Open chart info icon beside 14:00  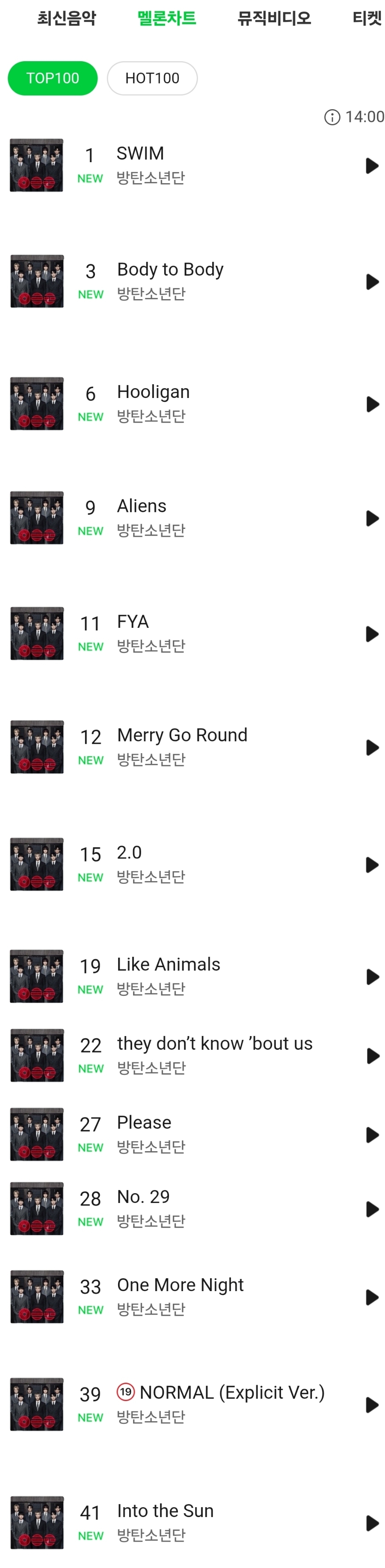pyautogui.click(x=332, y=117)
